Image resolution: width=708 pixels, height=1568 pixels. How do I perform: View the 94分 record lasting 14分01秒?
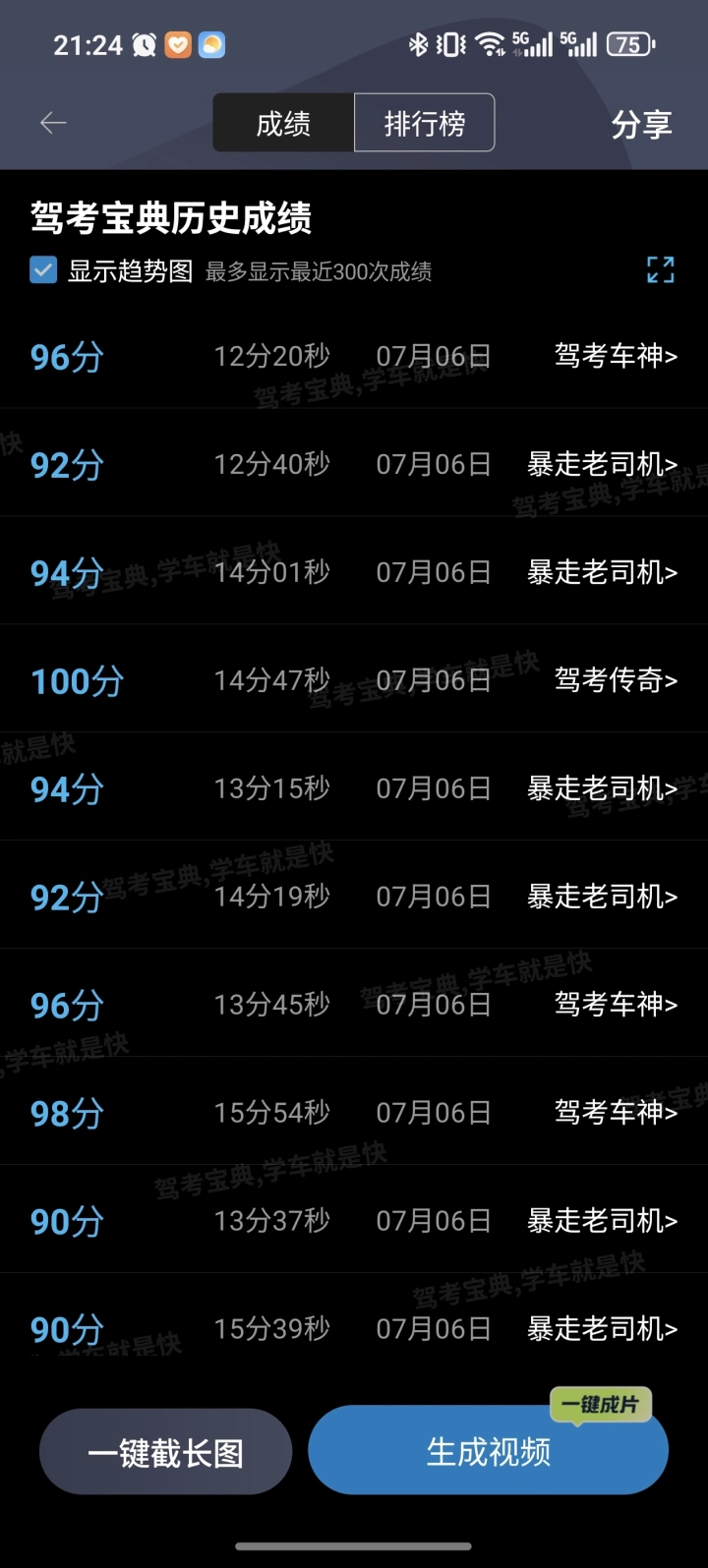(x=354, y=571)
